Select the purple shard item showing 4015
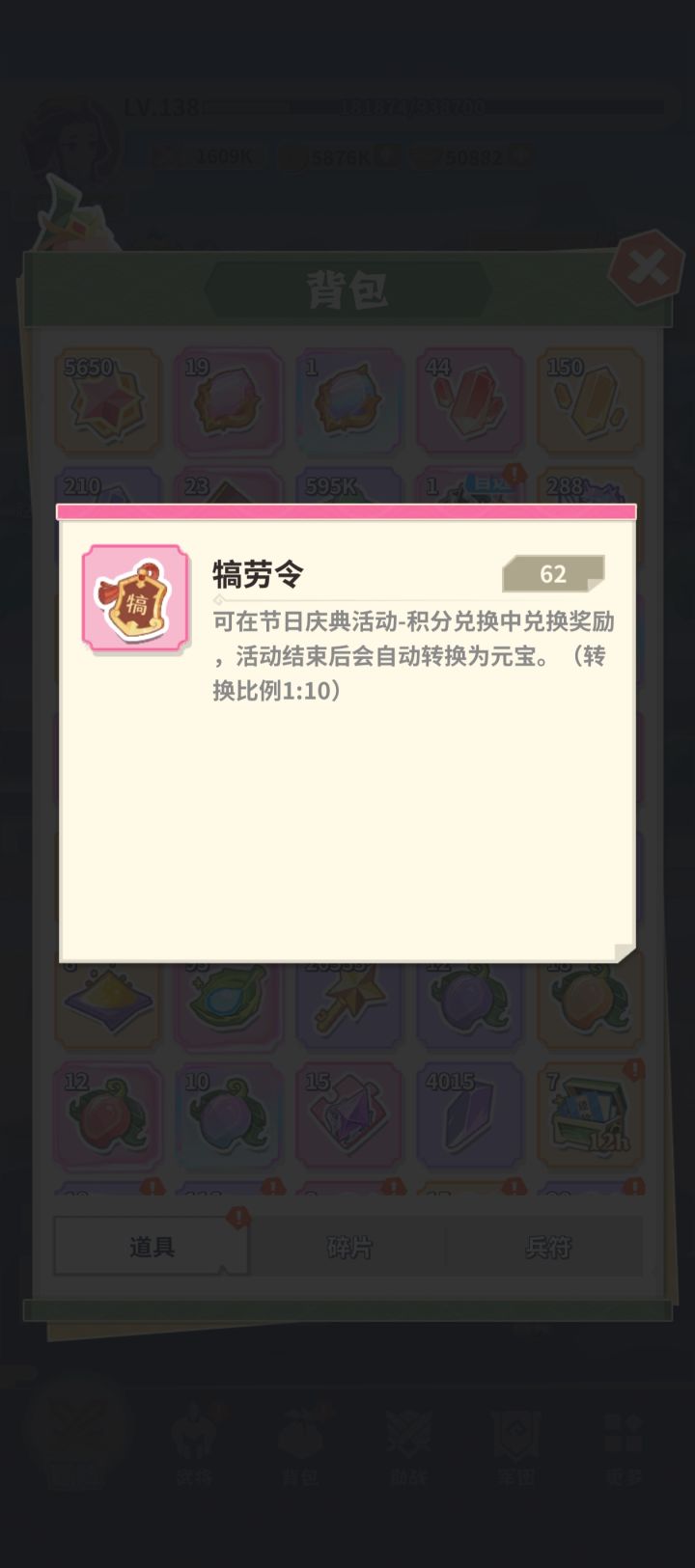 click(470, 1114)
